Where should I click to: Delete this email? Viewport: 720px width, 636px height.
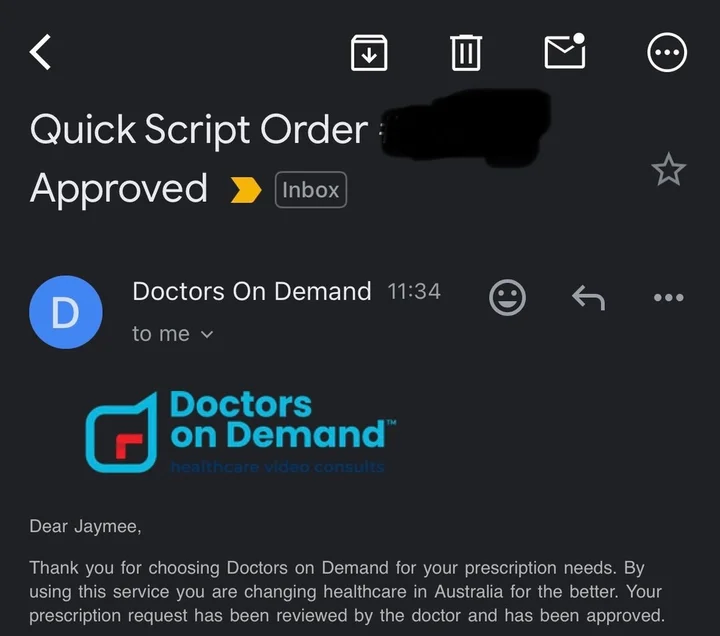tap(466, 52)
